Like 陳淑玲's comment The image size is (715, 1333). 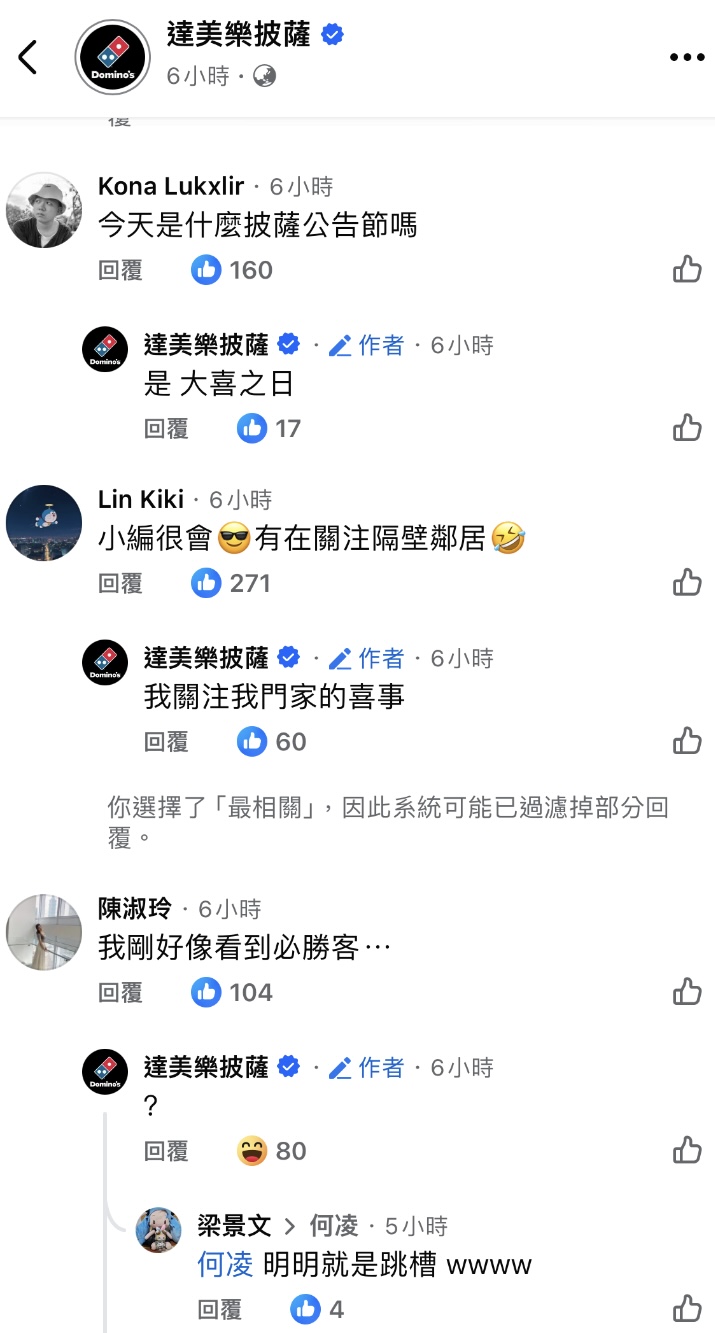tap(687, 991)
